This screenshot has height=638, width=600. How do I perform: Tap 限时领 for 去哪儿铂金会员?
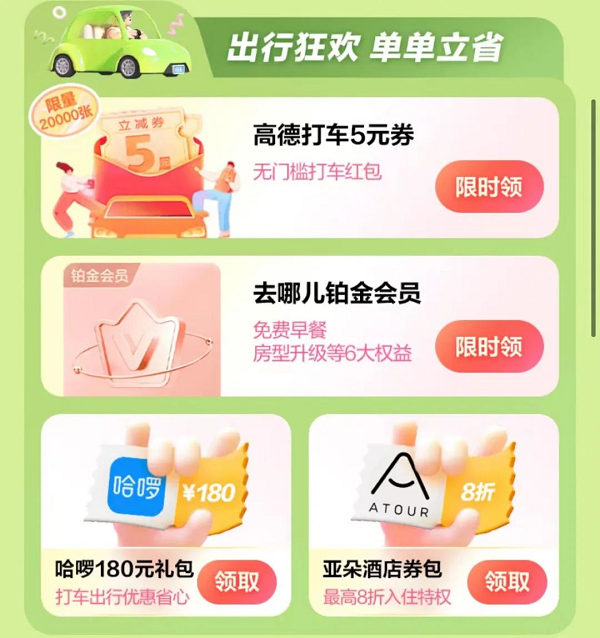(489, 346)
